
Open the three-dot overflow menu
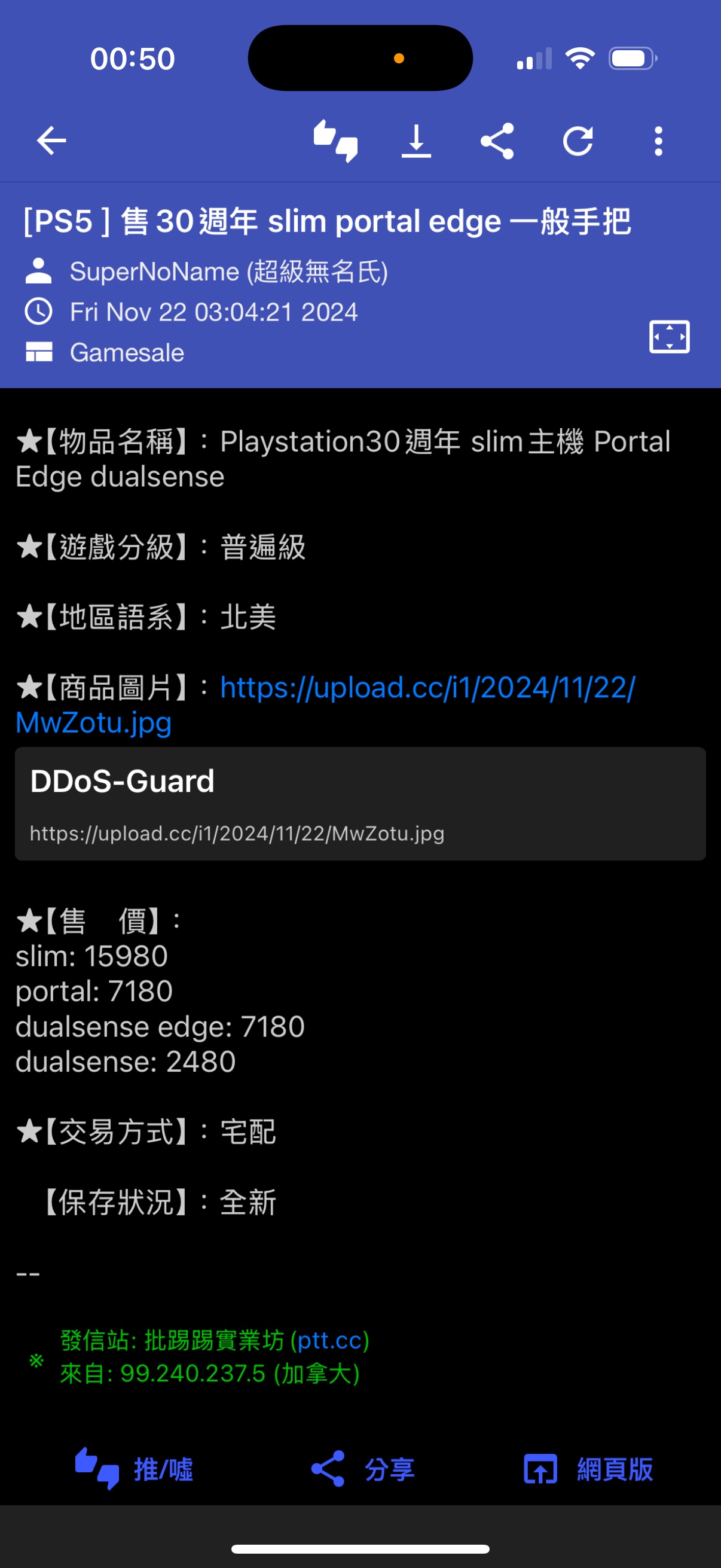coord(658,141)
